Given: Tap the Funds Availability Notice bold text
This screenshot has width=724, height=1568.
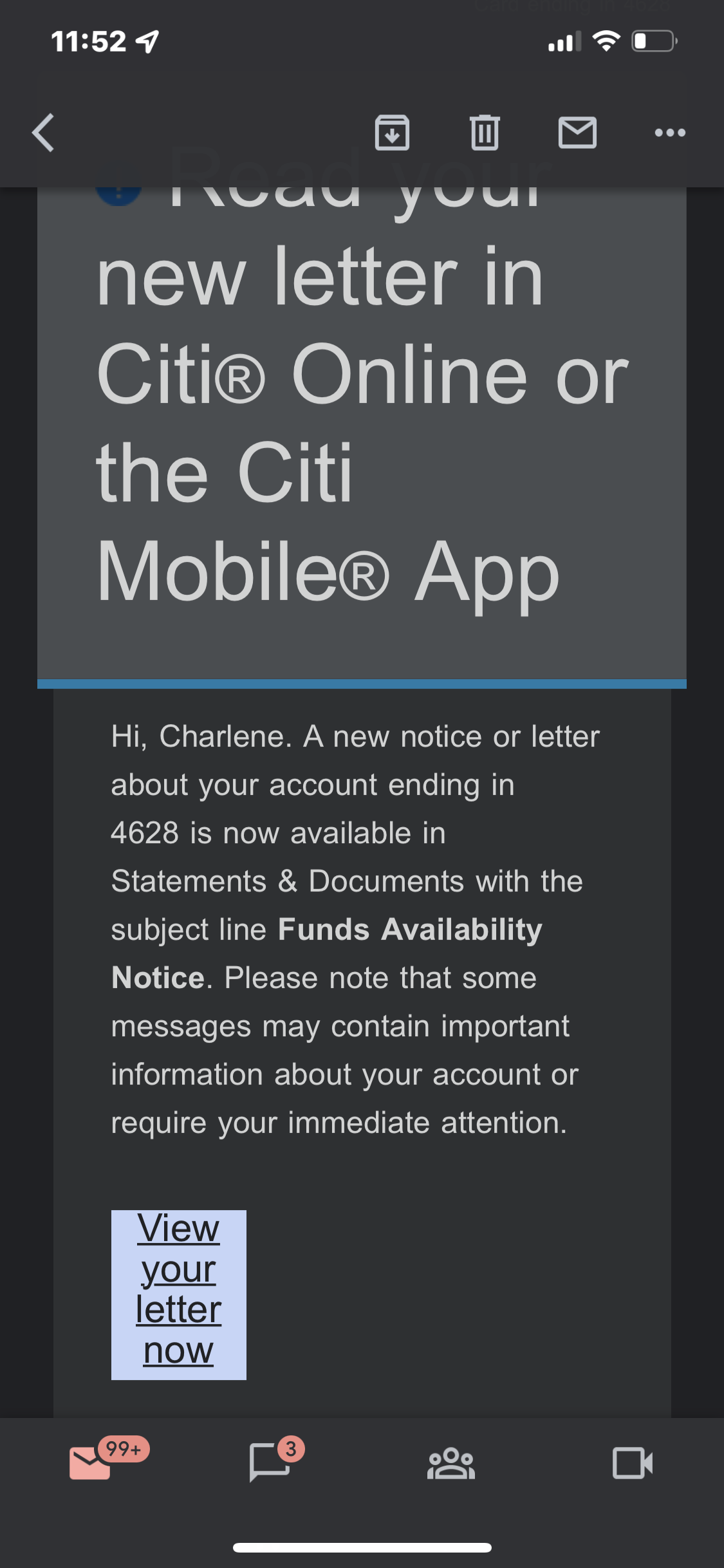Looking at the screenshot, I should (x=410, y=929).
